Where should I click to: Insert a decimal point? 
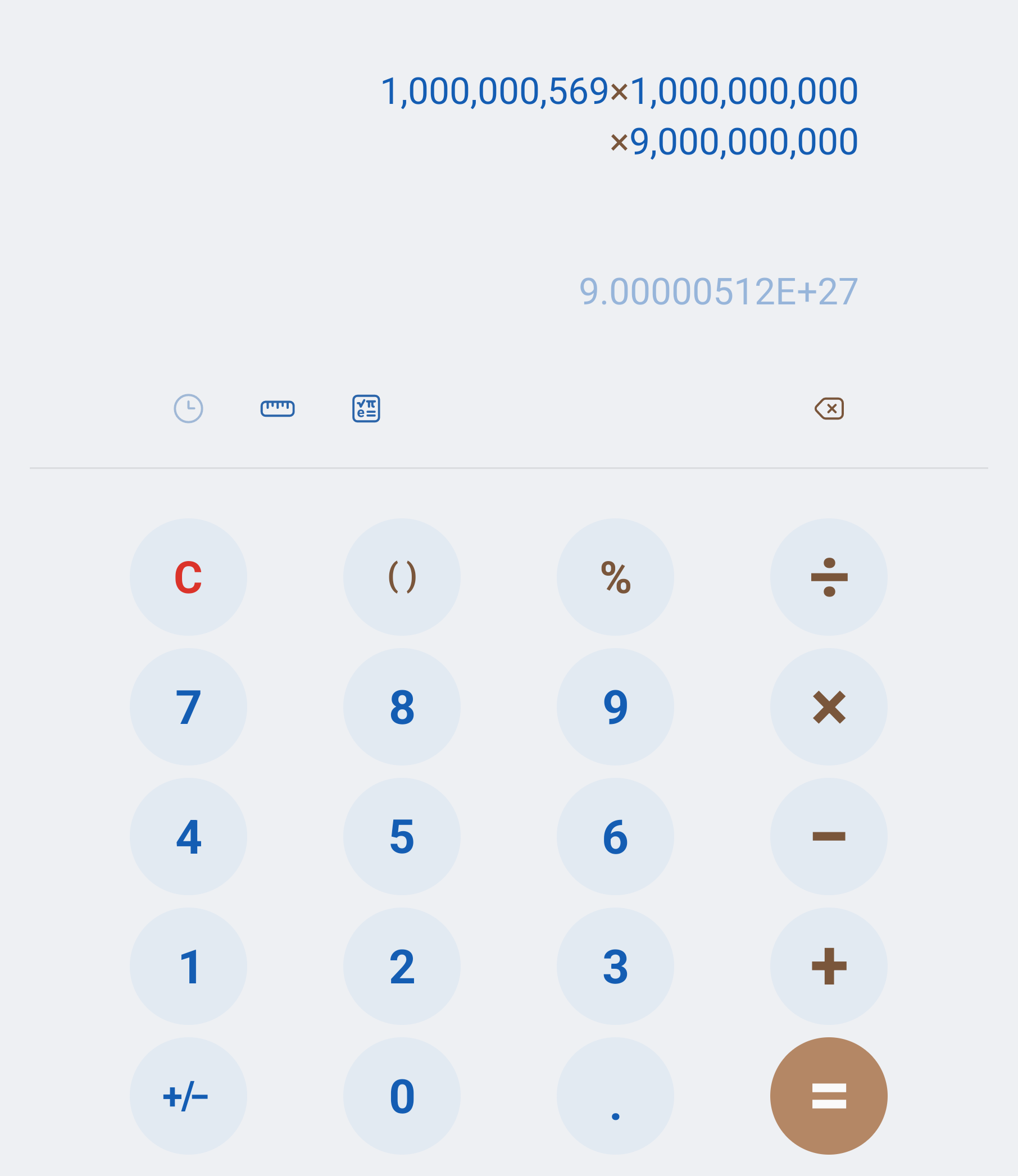[x=615, y=1096]
